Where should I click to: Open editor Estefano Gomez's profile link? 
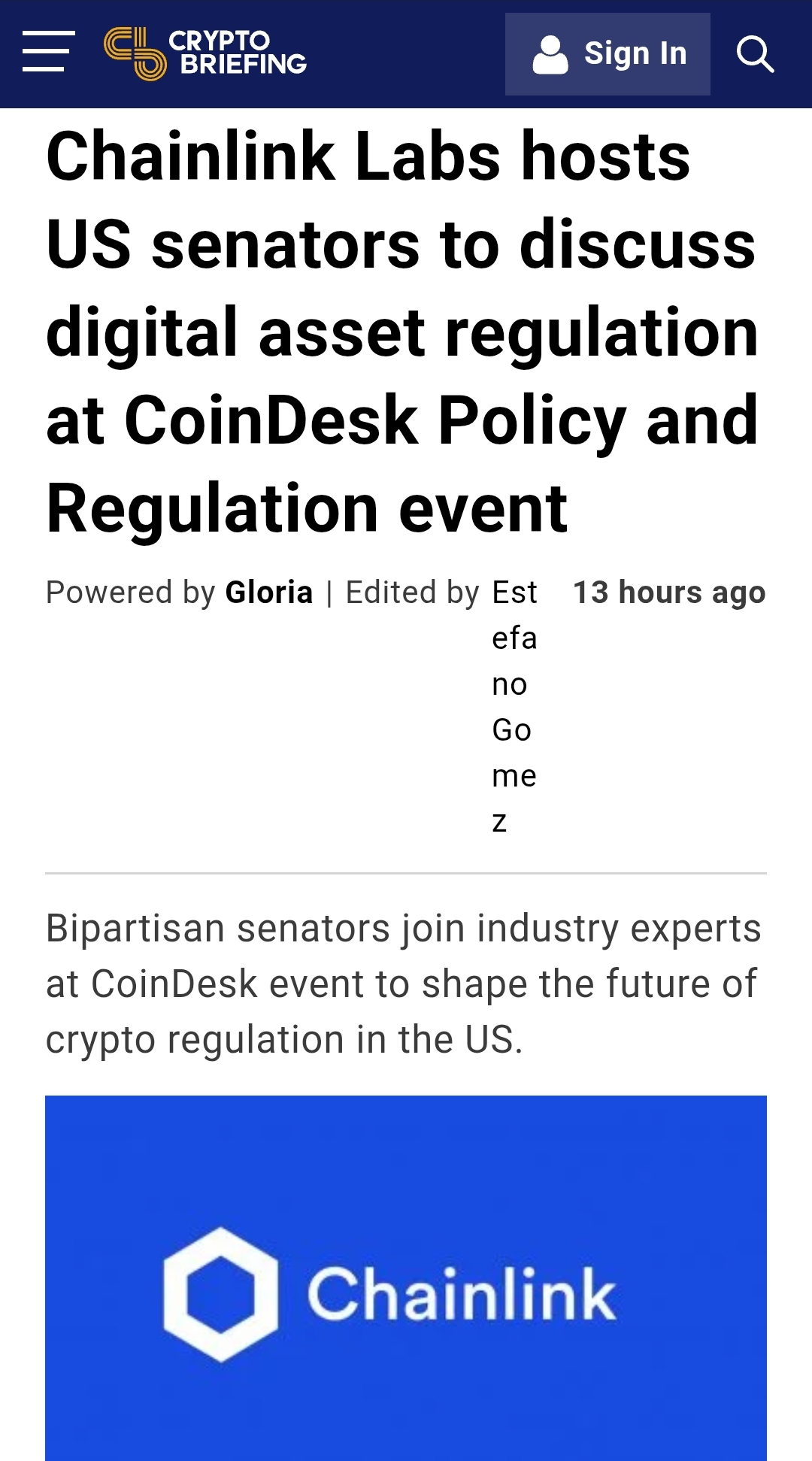pos(515,706)
